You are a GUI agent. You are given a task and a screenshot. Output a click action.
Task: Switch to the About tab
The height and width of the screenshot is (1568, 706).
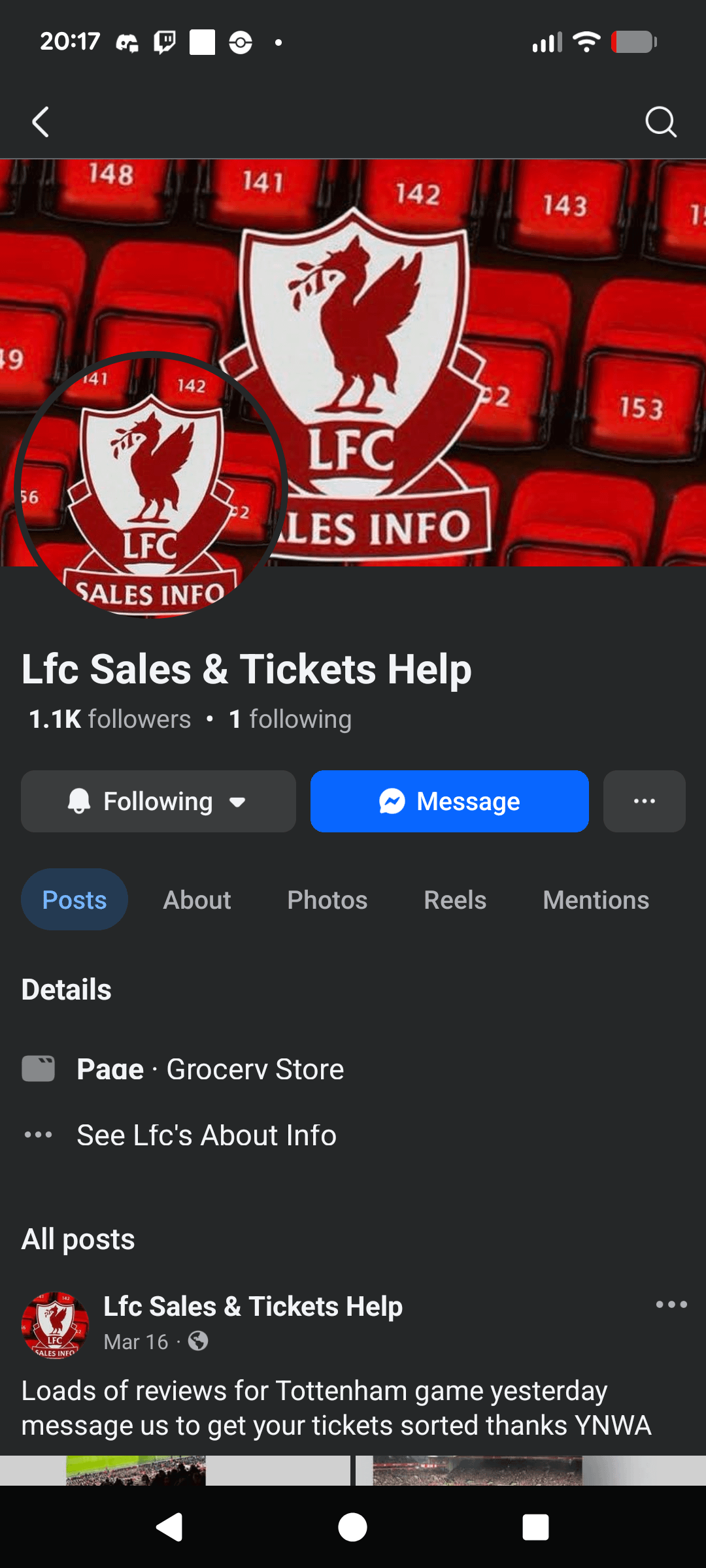point(197,900)
